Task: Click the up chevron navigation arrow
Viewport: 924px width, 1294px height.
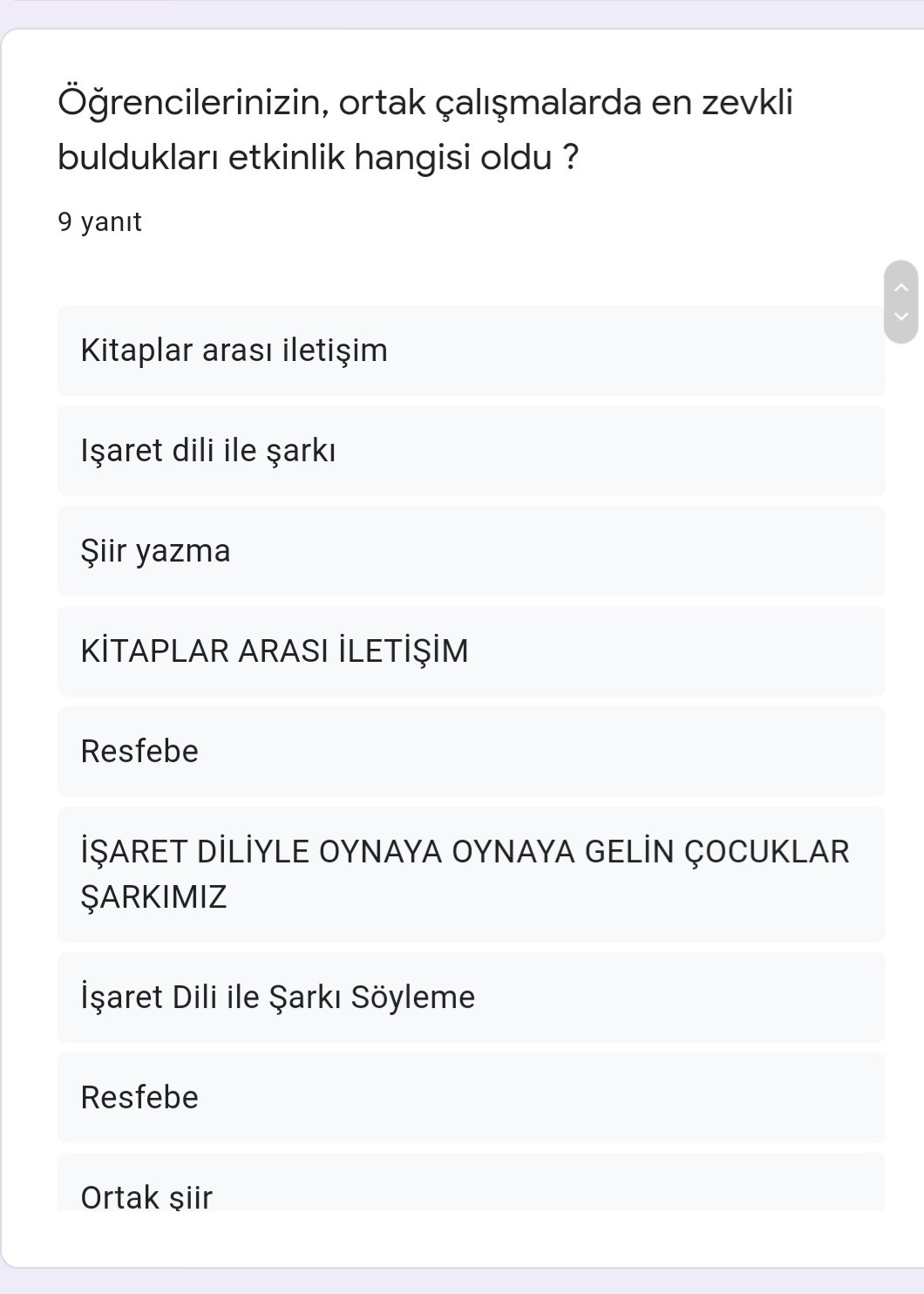Action: pos(903,286)
